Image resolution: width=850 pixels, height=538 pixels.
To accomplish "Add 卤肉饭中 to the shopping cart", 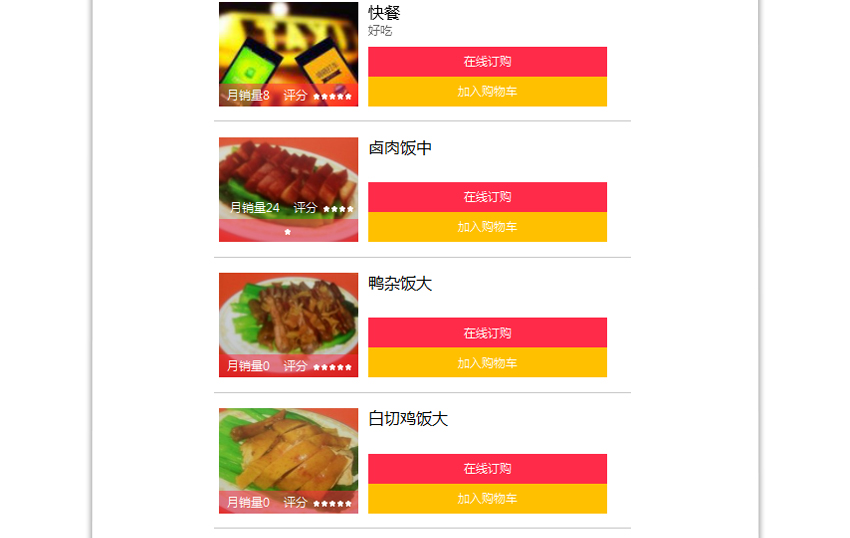I will click(x=487, y=227).
